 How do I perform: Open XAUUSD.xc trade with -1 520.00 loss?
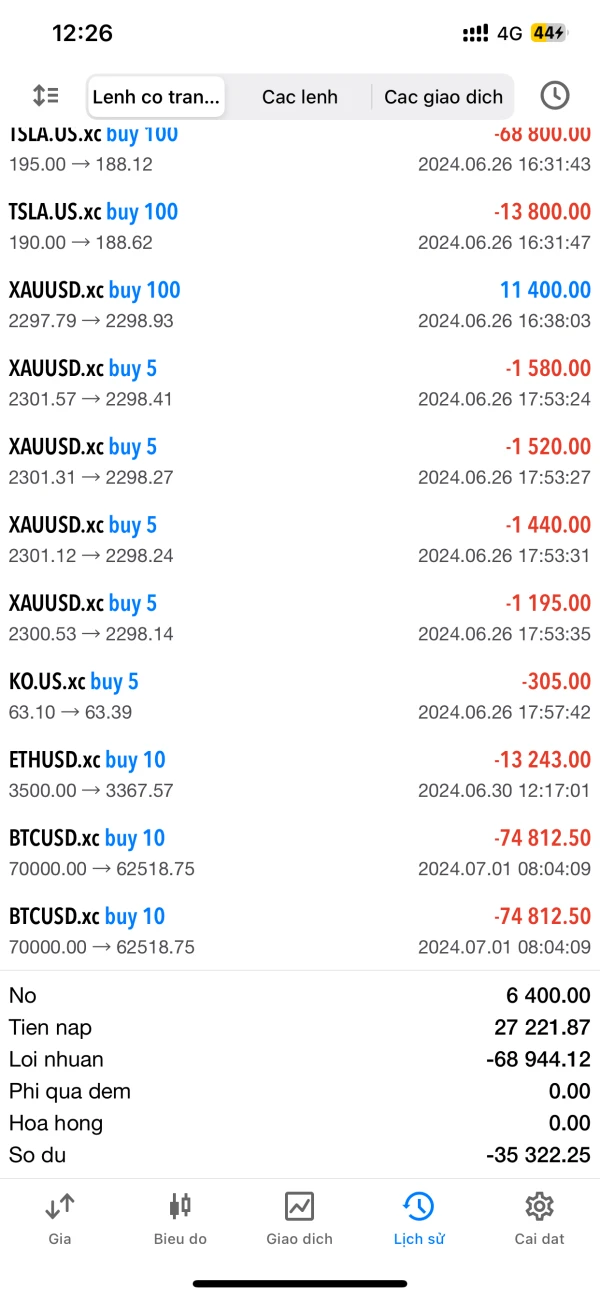coord(300,461)
